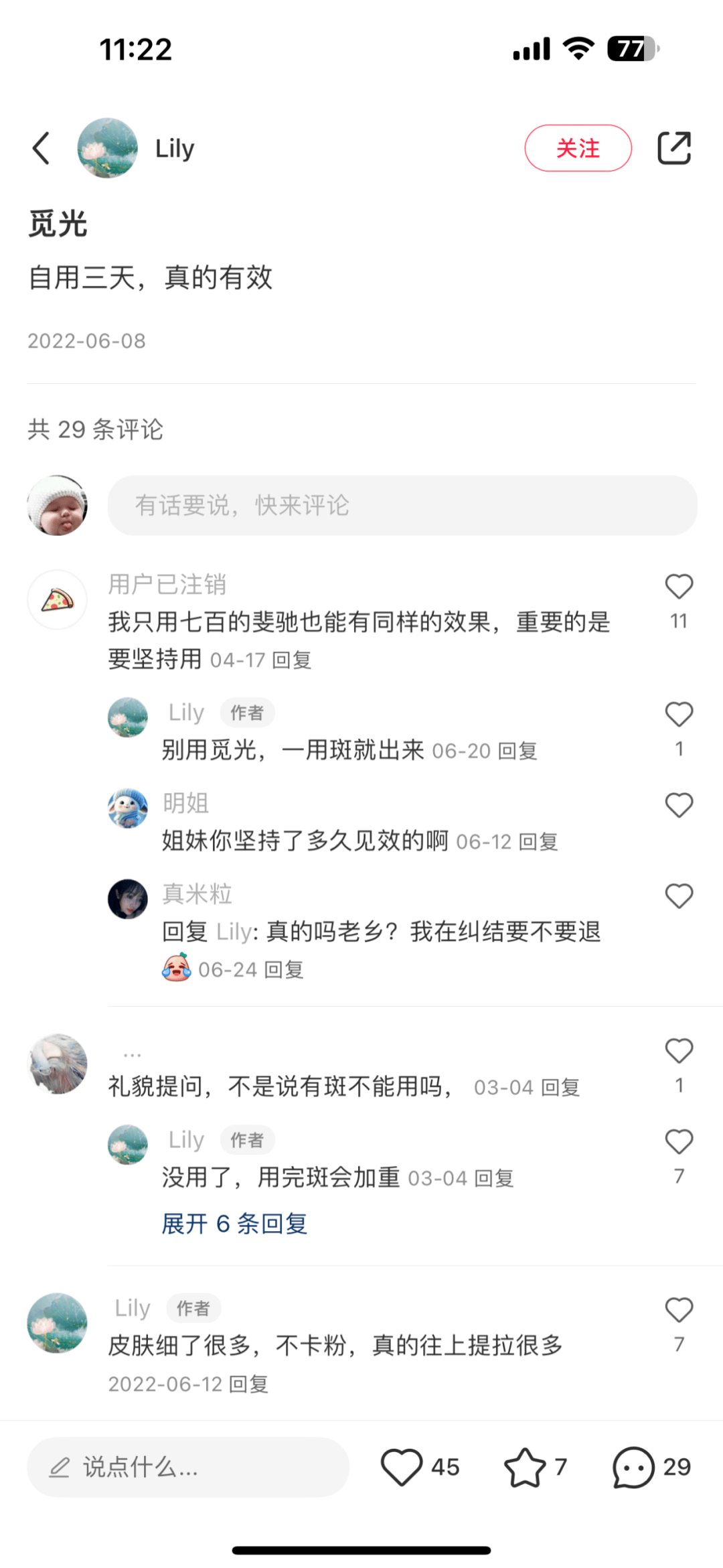
Task: Open 真米粒's profile avatar
Action: (x=127, y=899)
